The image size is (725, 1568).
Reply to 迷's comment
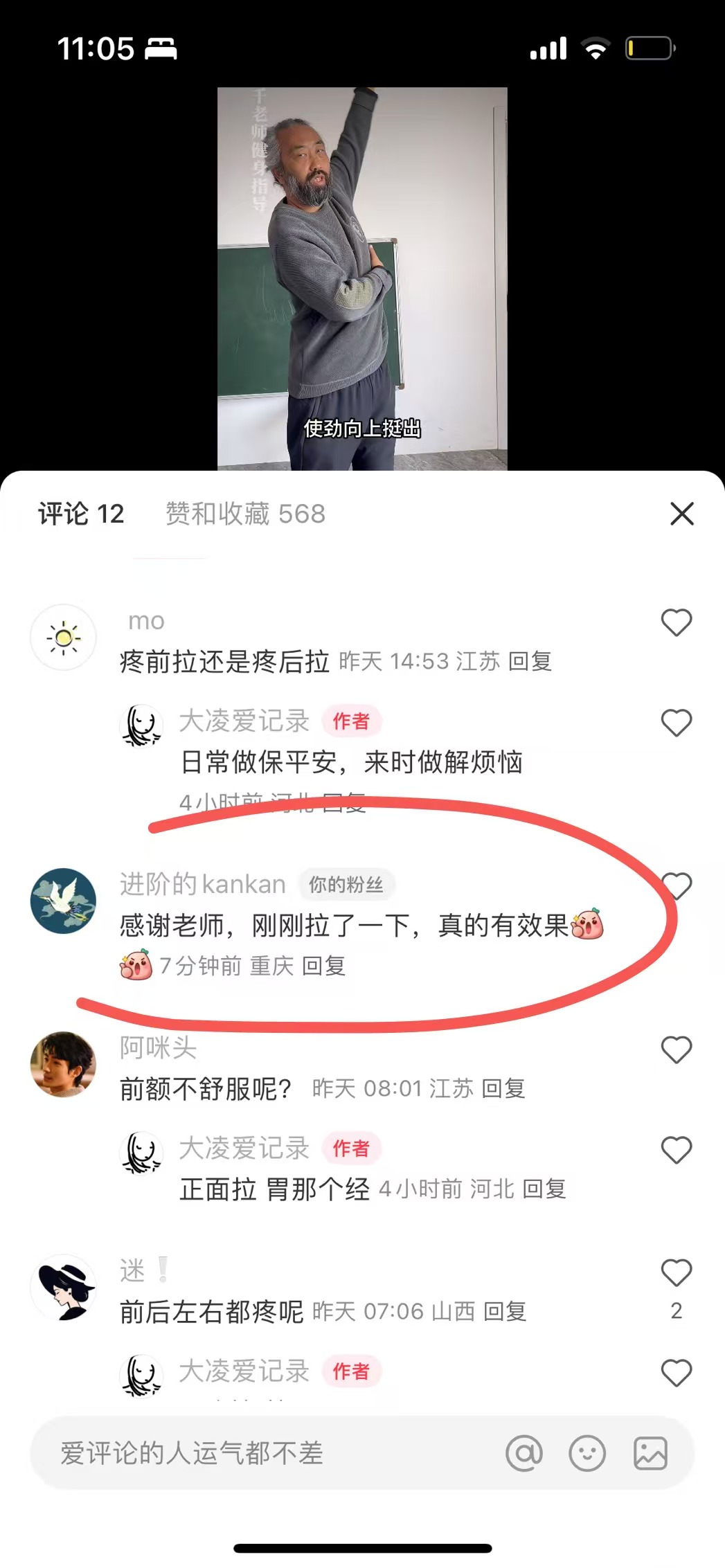pyautogui.click(x=505, y=1311)
